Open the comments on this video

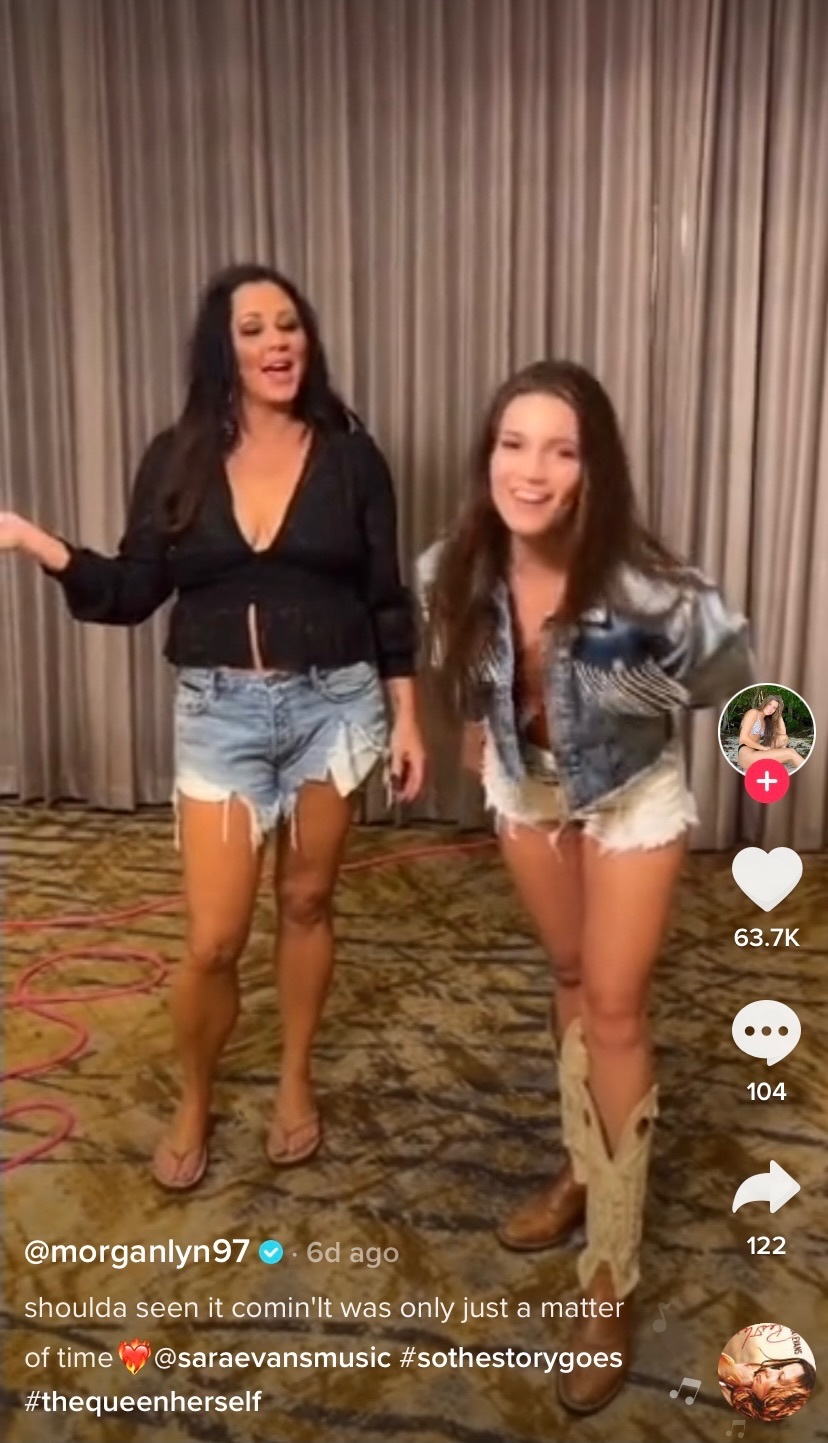coord(767,1033)
